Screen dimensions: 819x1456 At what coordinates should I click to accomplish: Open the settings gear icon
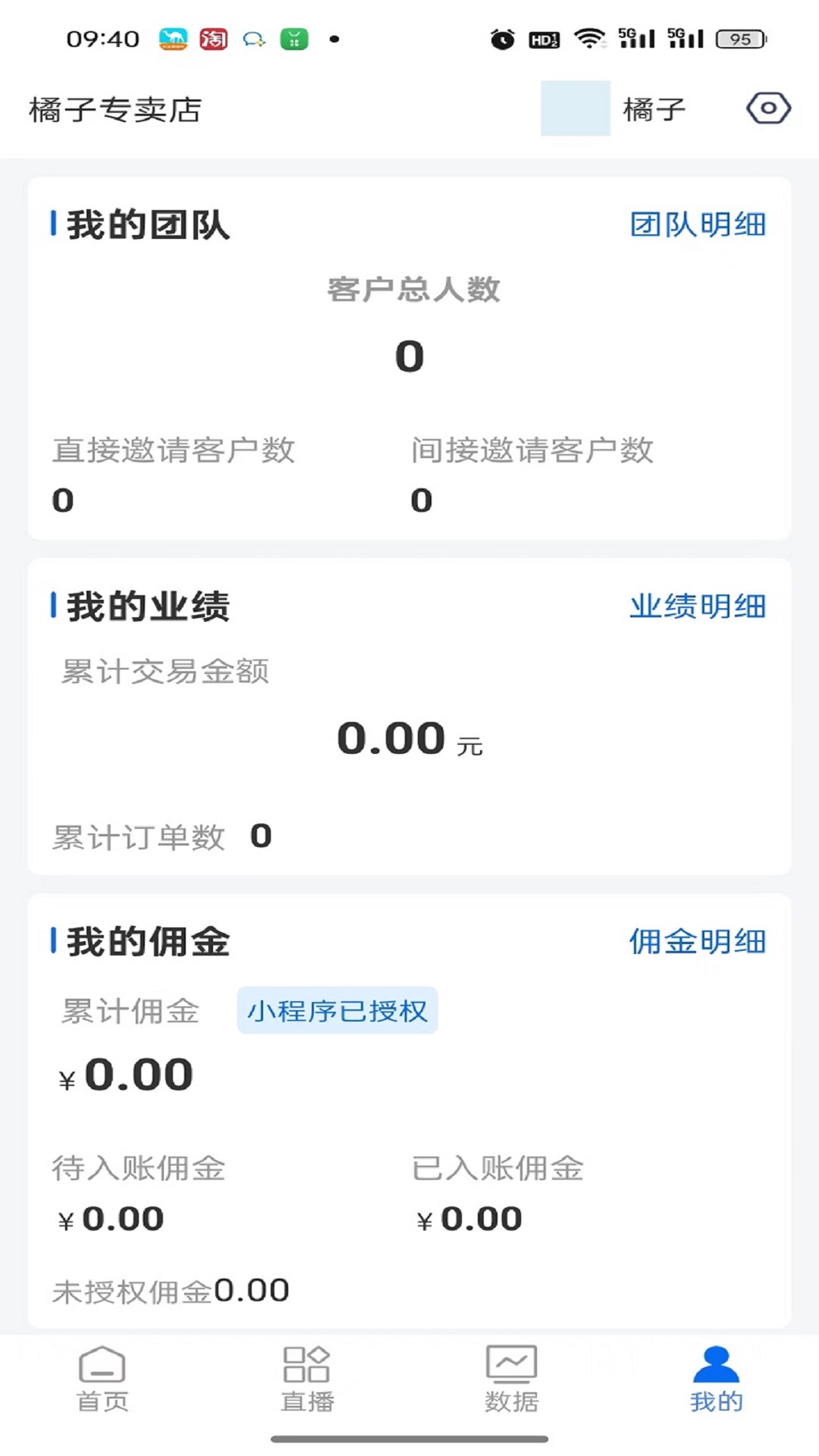(767, 108)
